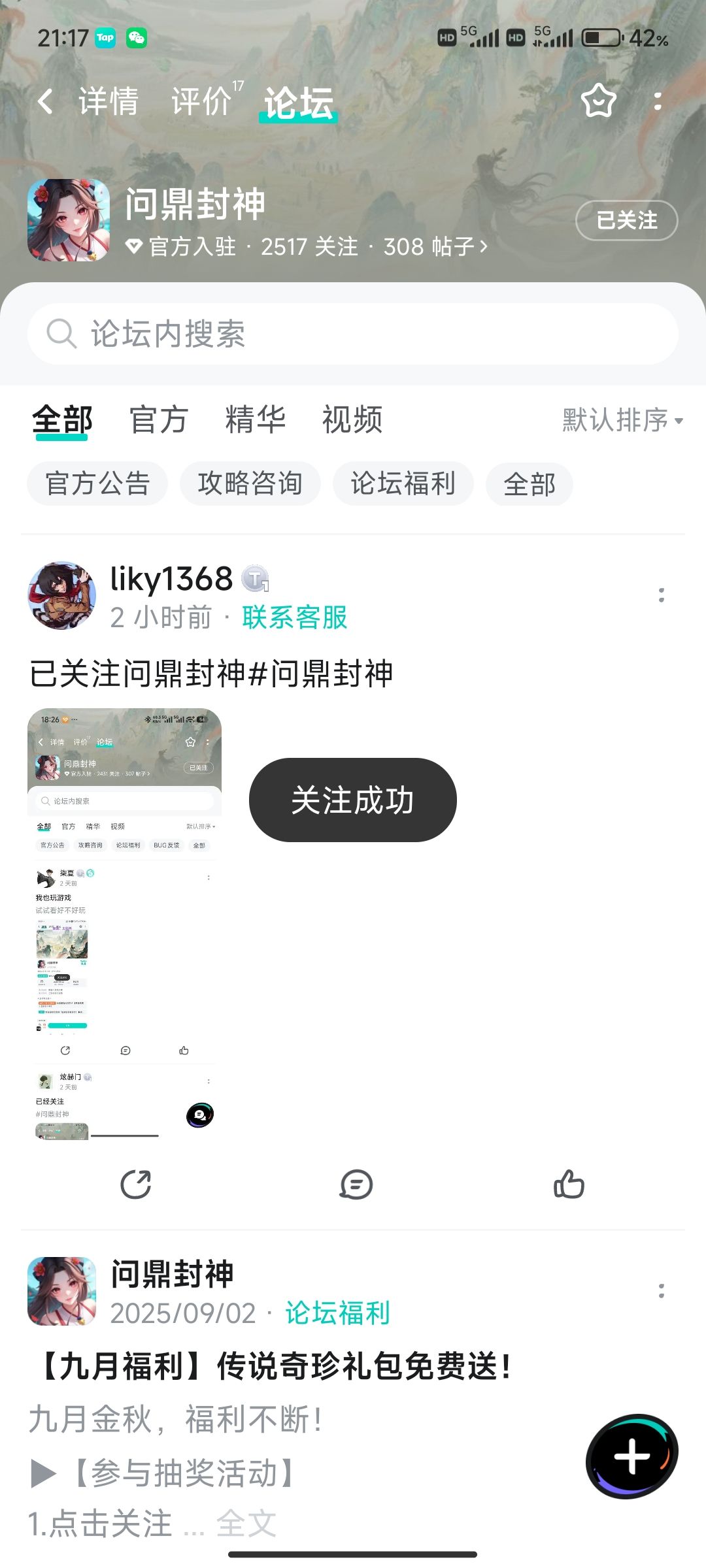
Task: Switch to the 详情 tab
Action: click(x=109, y=102)
